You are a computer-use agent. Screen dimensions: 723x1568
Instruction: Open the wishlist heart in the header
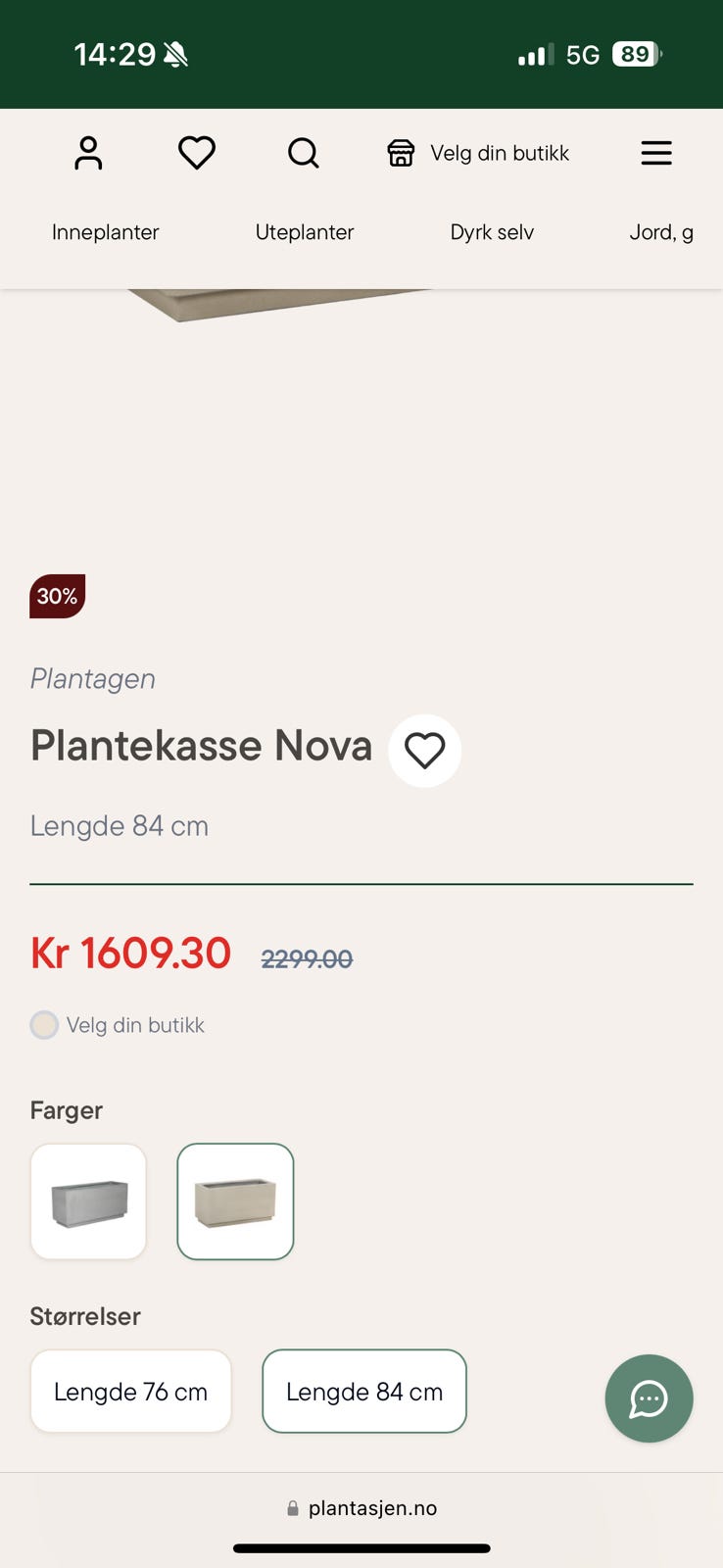click(197, 153)
